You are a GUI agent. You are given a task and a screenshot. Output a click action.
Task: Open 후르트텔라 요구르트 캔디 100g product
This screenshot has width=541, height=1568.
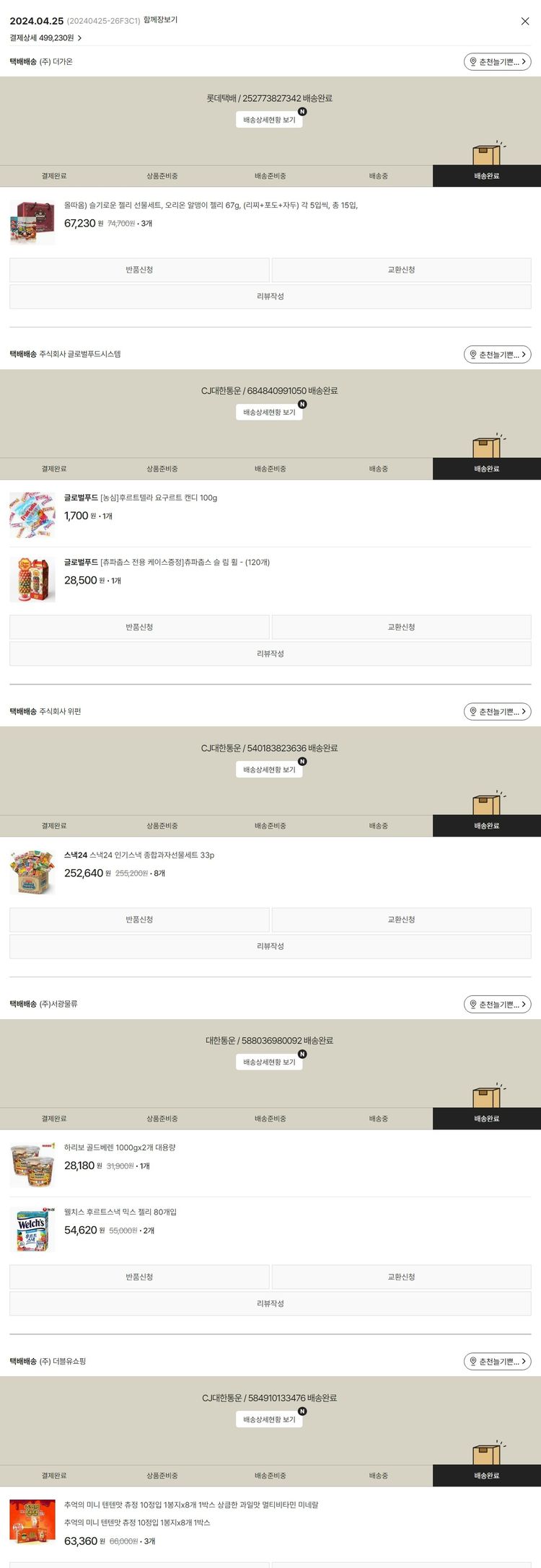pos(141,498)
